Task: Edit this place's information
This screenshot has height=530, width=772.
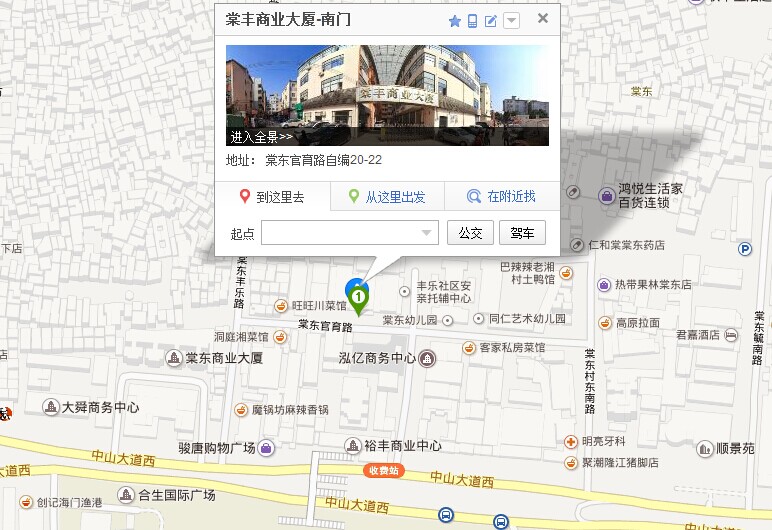Action: pyautogui.click(x=491, y=21)
